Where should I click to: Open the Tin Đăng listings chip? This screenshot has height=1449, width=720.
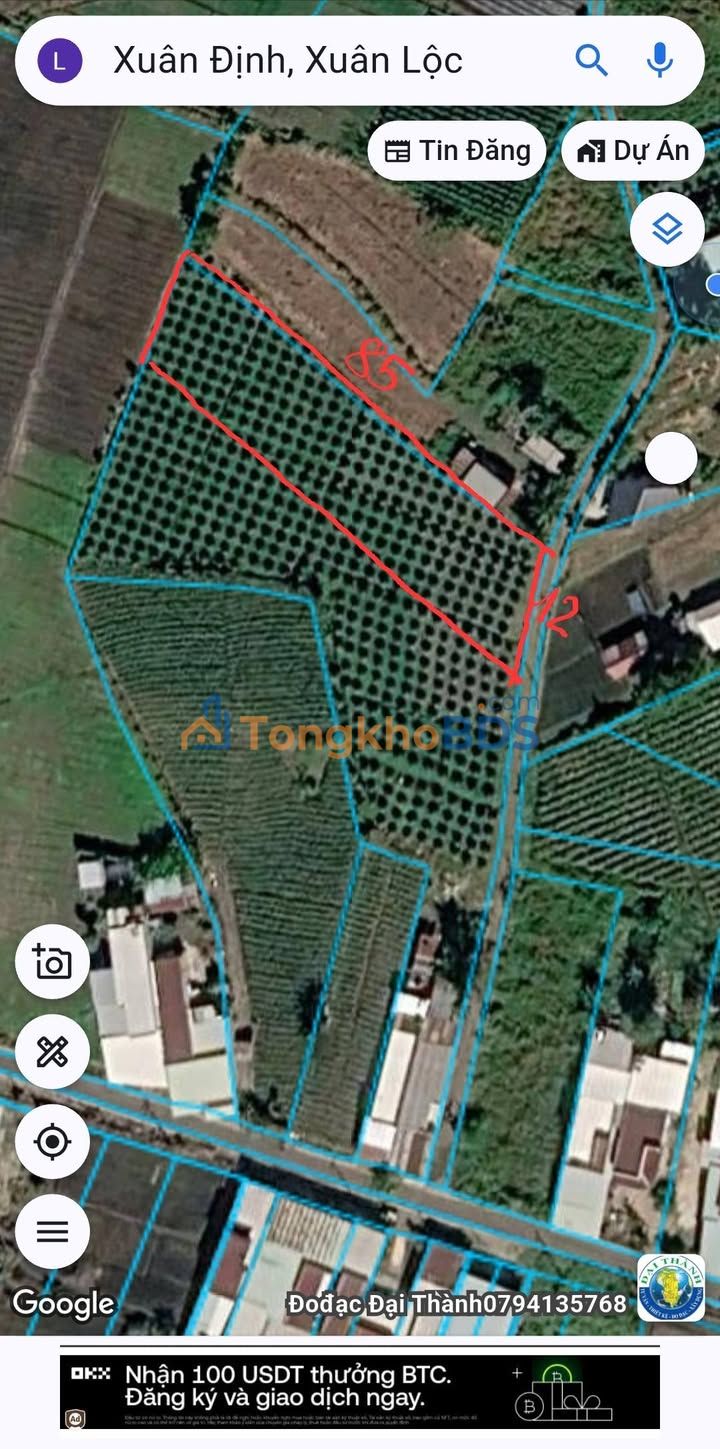tap(457, 151)
